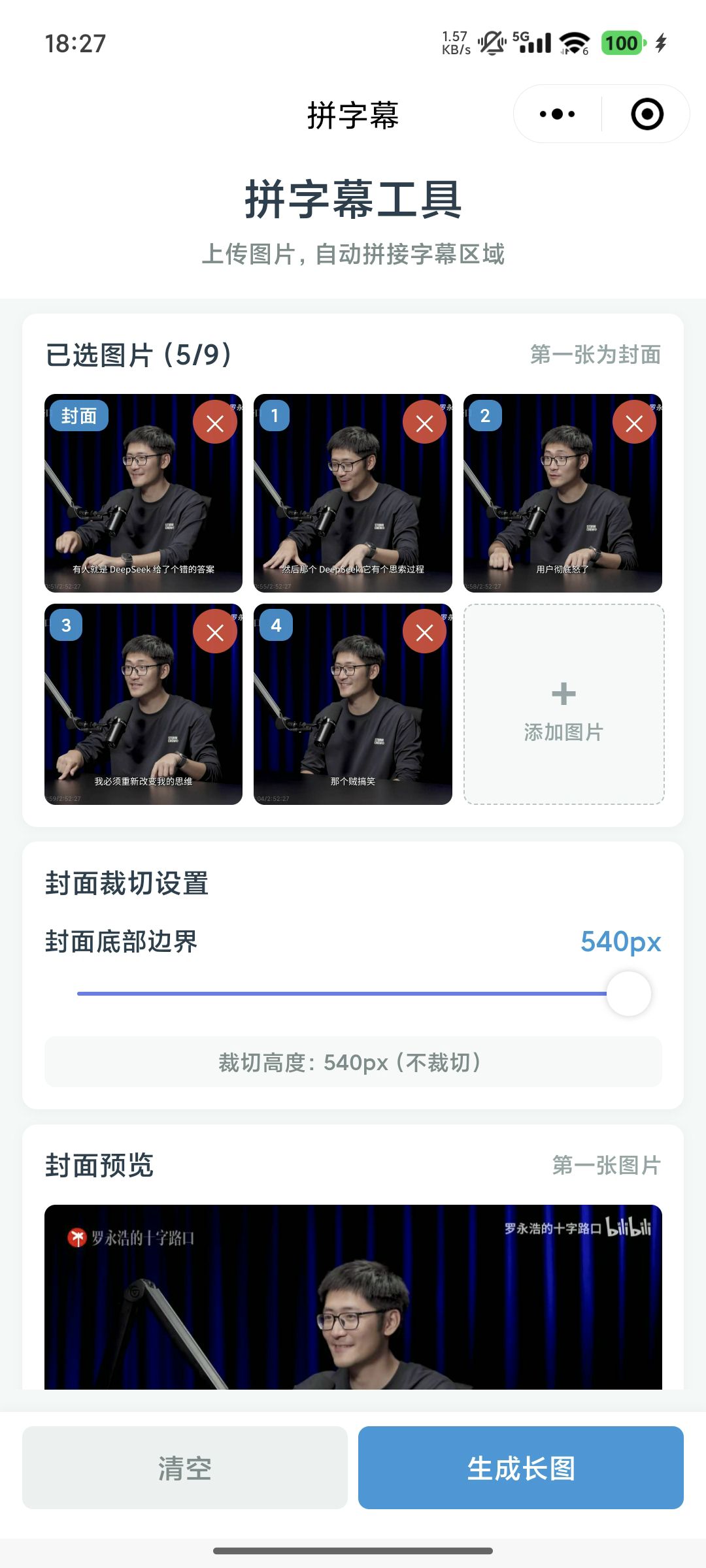Clear all images with 清空
Viewport: 706px width, 1568px height.
coord(185,1468)
